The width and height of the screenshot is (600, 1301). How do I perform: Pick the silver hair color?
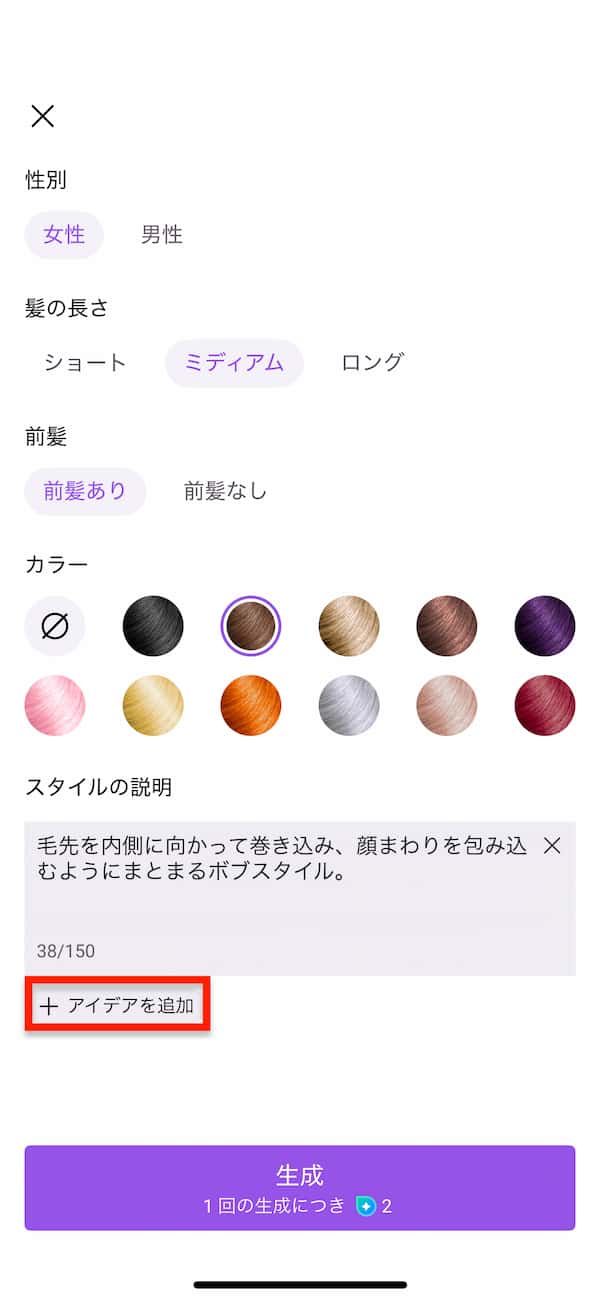click(349, 705)
